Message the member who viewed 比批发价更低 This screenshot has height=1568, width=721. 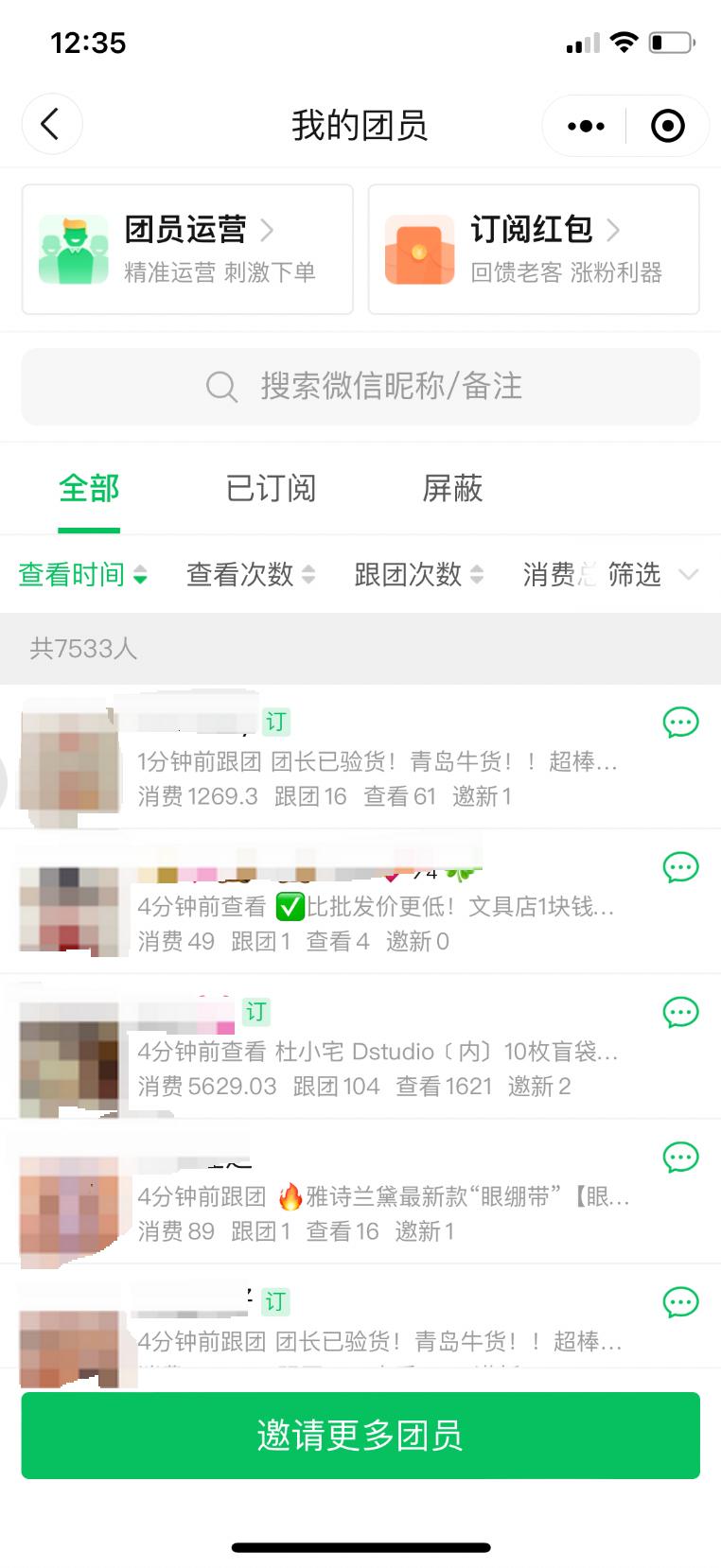680,867
